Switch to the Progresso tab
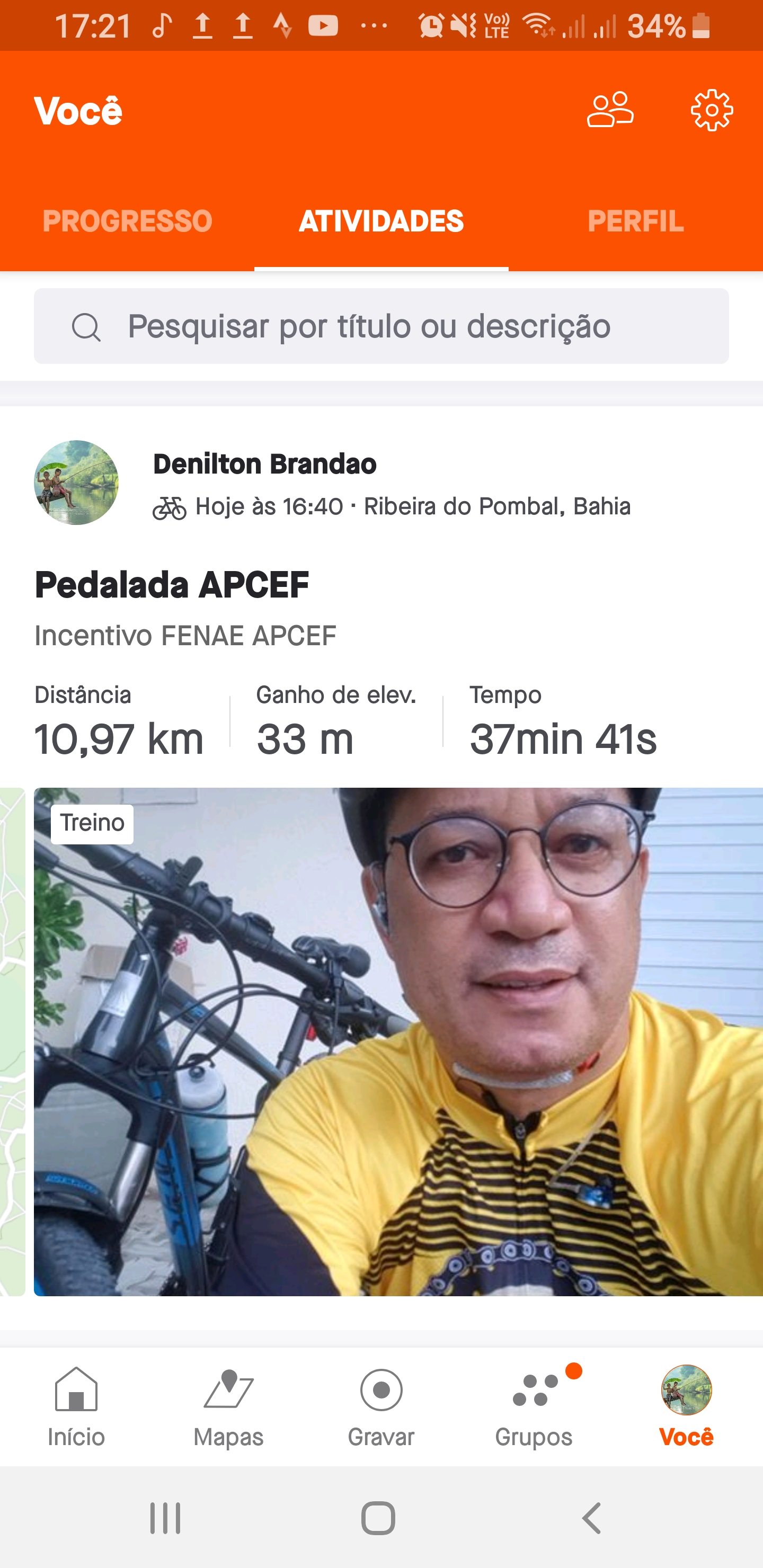This screenshot has height=1568, width=763. pos(127,220)
